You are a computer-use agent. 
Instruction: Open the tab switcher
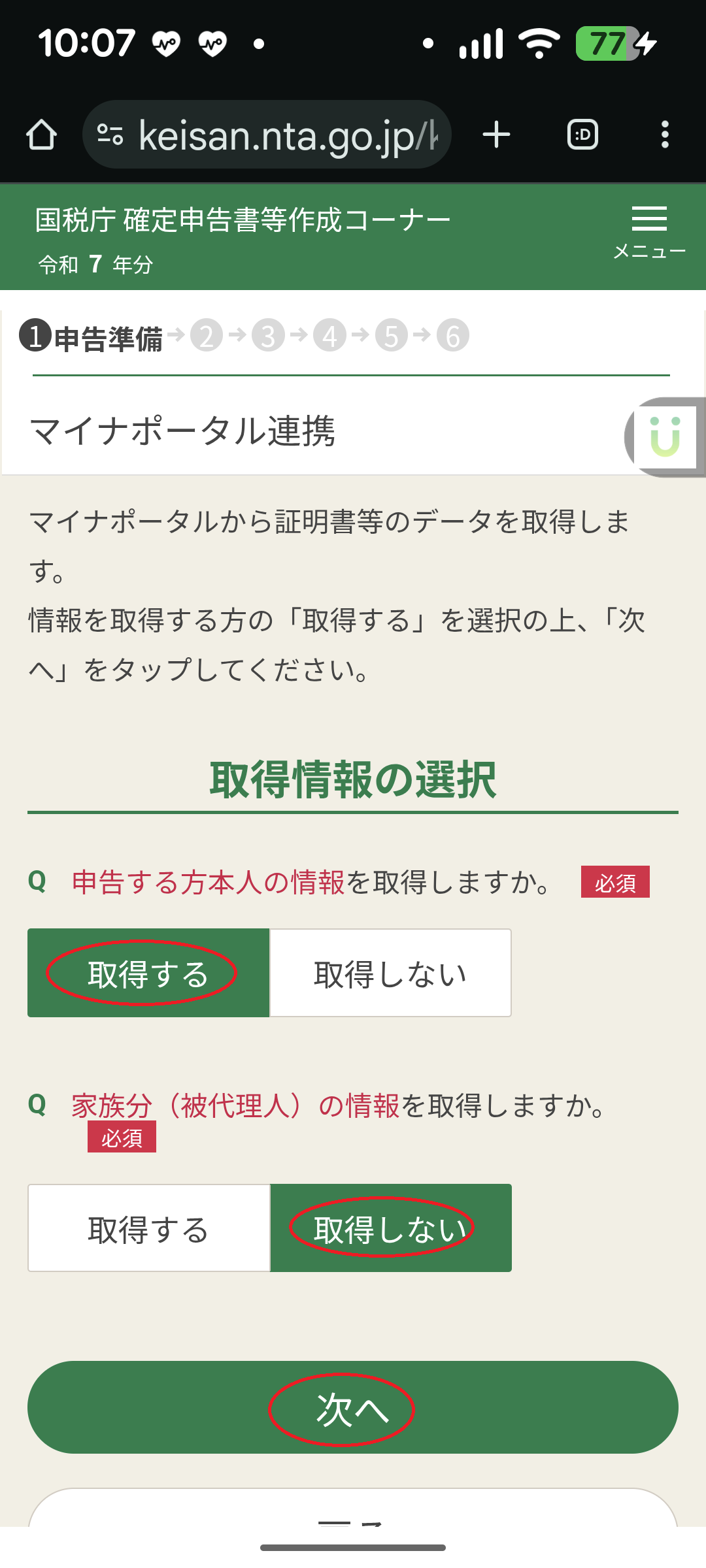(582, 135)
